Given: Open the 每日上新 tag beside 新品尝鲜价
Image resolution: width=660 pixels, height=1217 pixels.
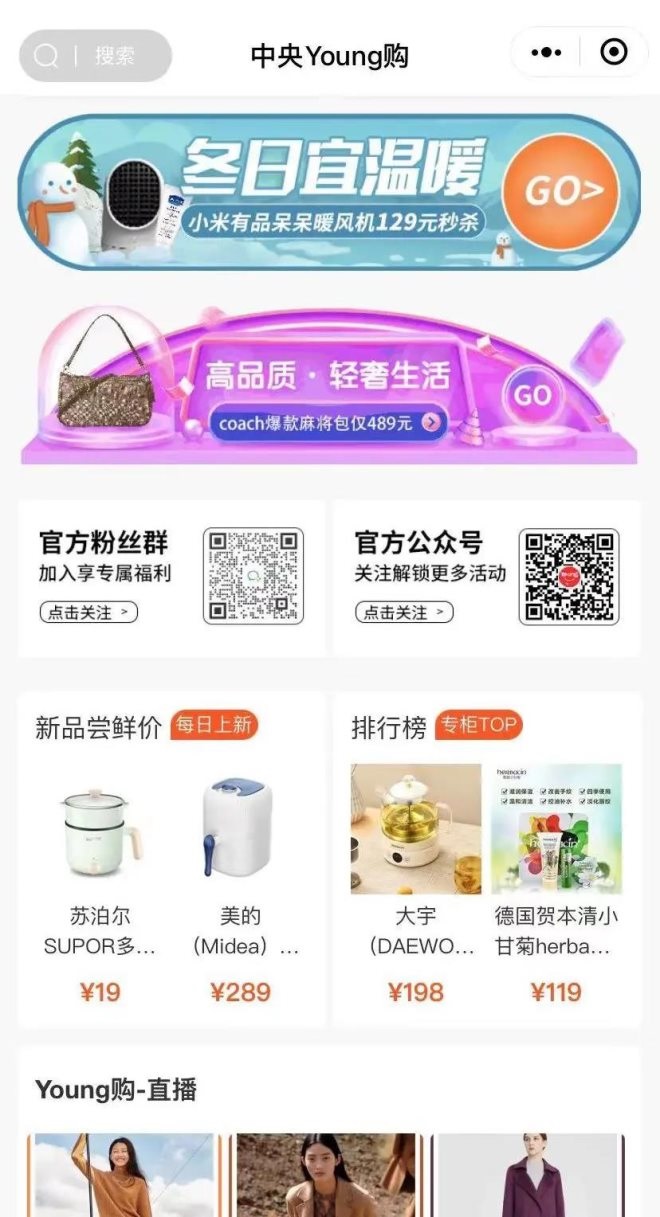Looking at the screenshot, I should click(214, 725).
